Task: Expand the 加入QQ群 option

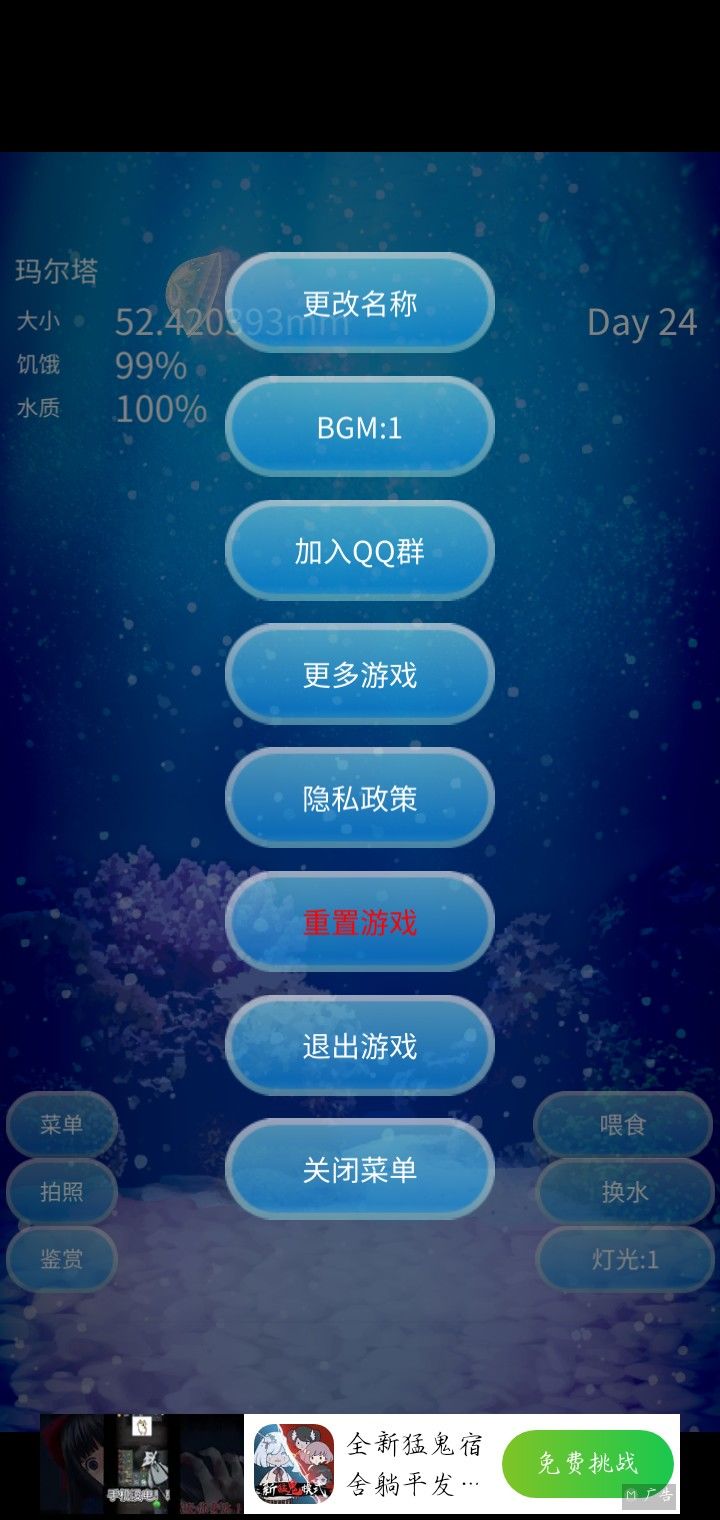Action: [360, 552]
